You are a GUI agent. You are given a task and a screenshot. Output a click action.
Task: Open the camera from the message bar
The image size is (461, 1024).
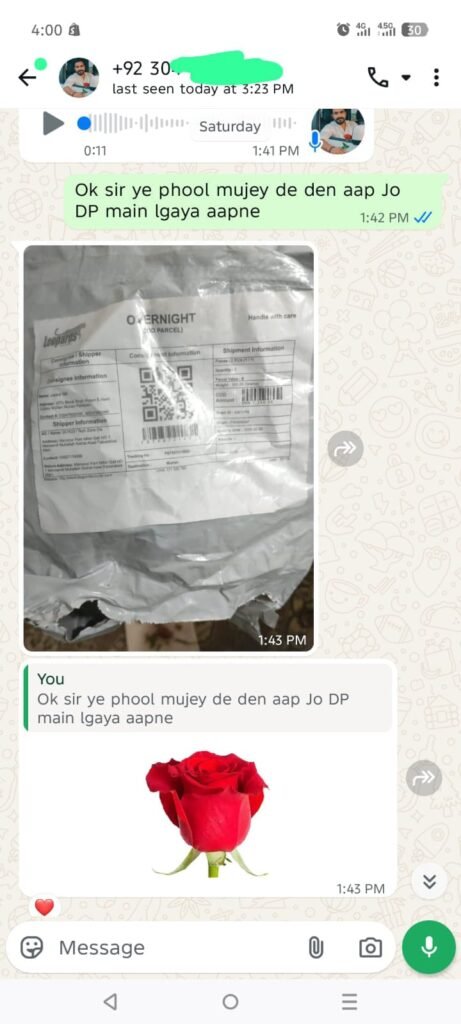370,948
